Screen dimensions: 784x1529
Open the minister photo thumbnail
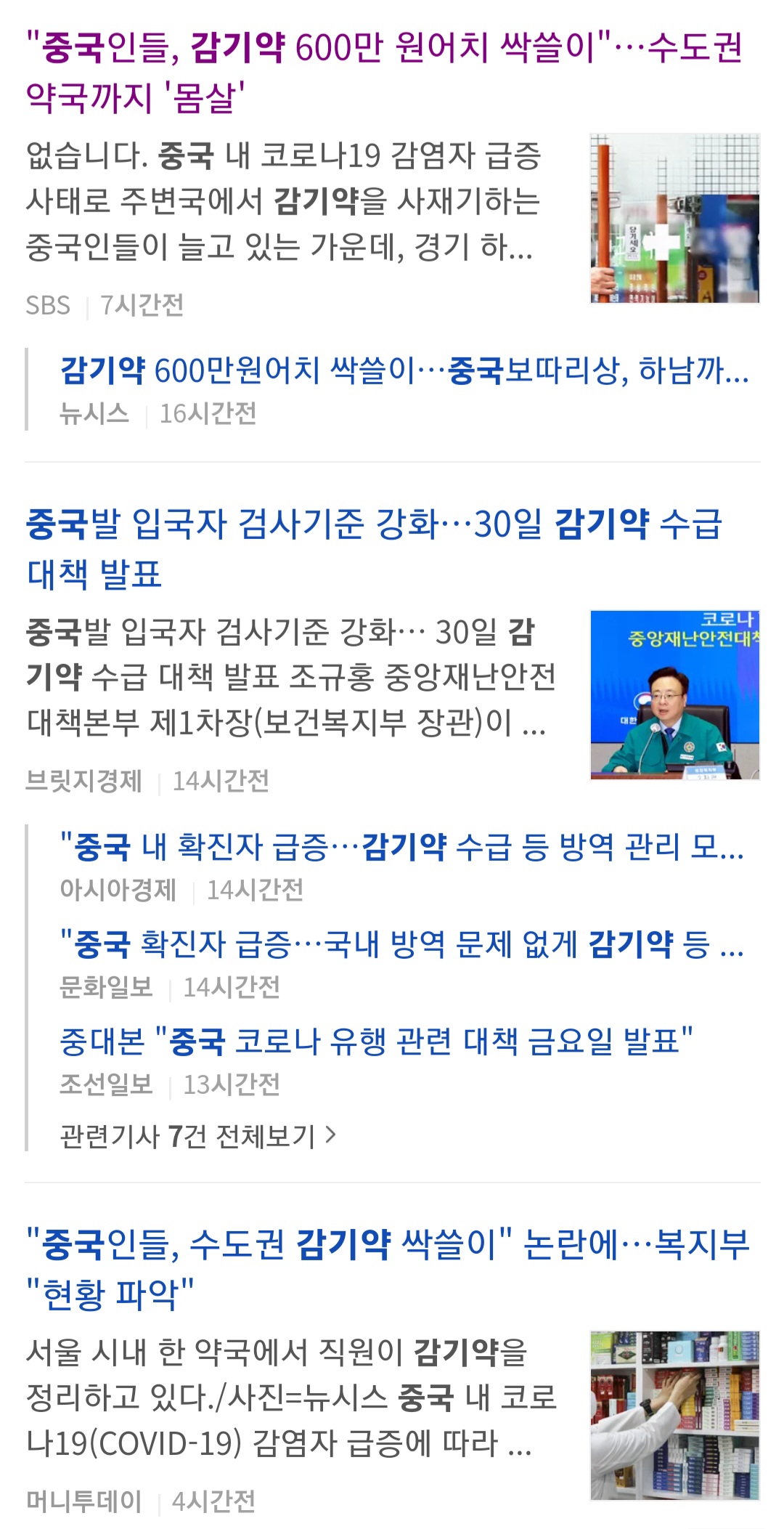coord(675,695)
